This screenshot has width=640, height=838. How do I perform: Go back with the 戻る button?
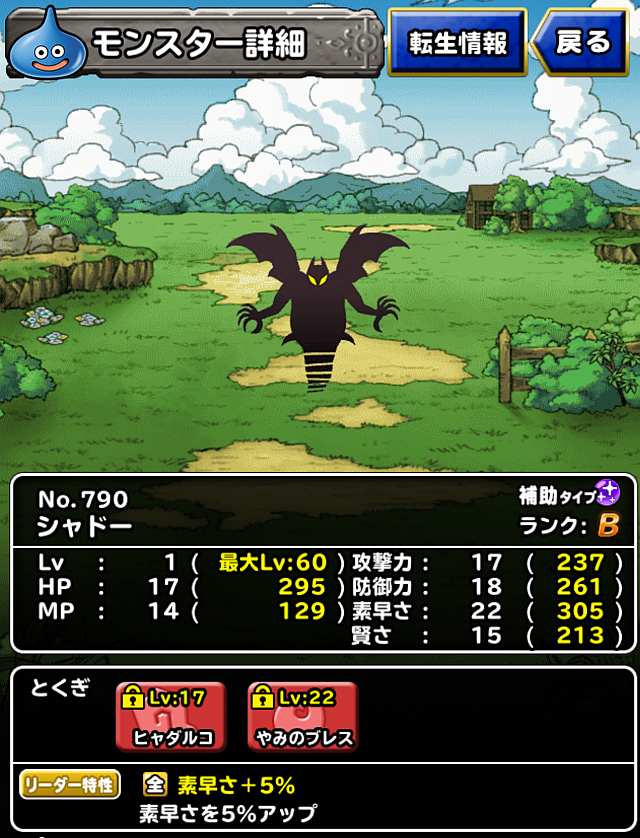coord(582,43)
